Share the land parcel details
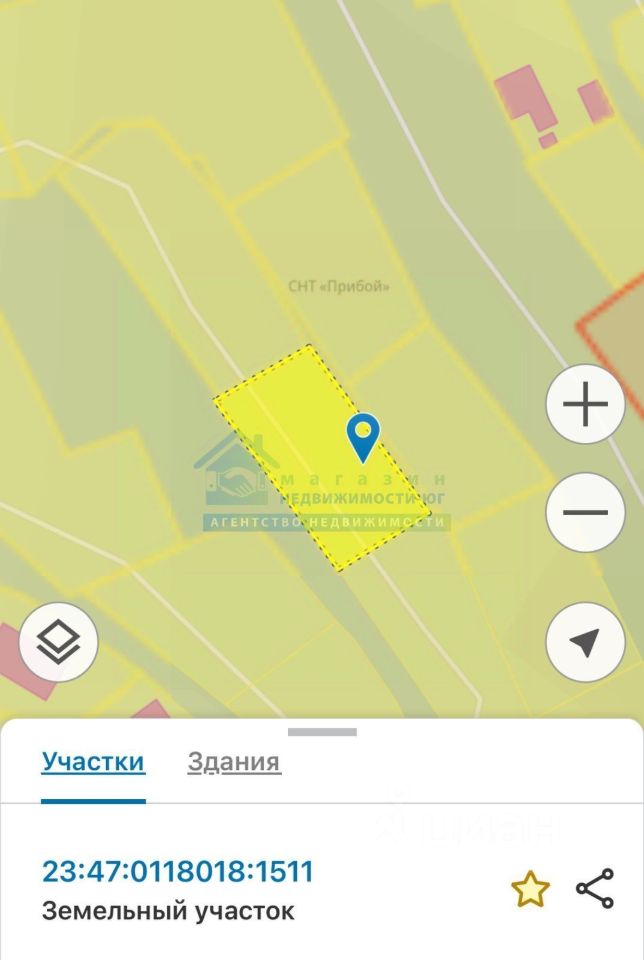Screen dimensions: 644x960 [x=595, y=888]
